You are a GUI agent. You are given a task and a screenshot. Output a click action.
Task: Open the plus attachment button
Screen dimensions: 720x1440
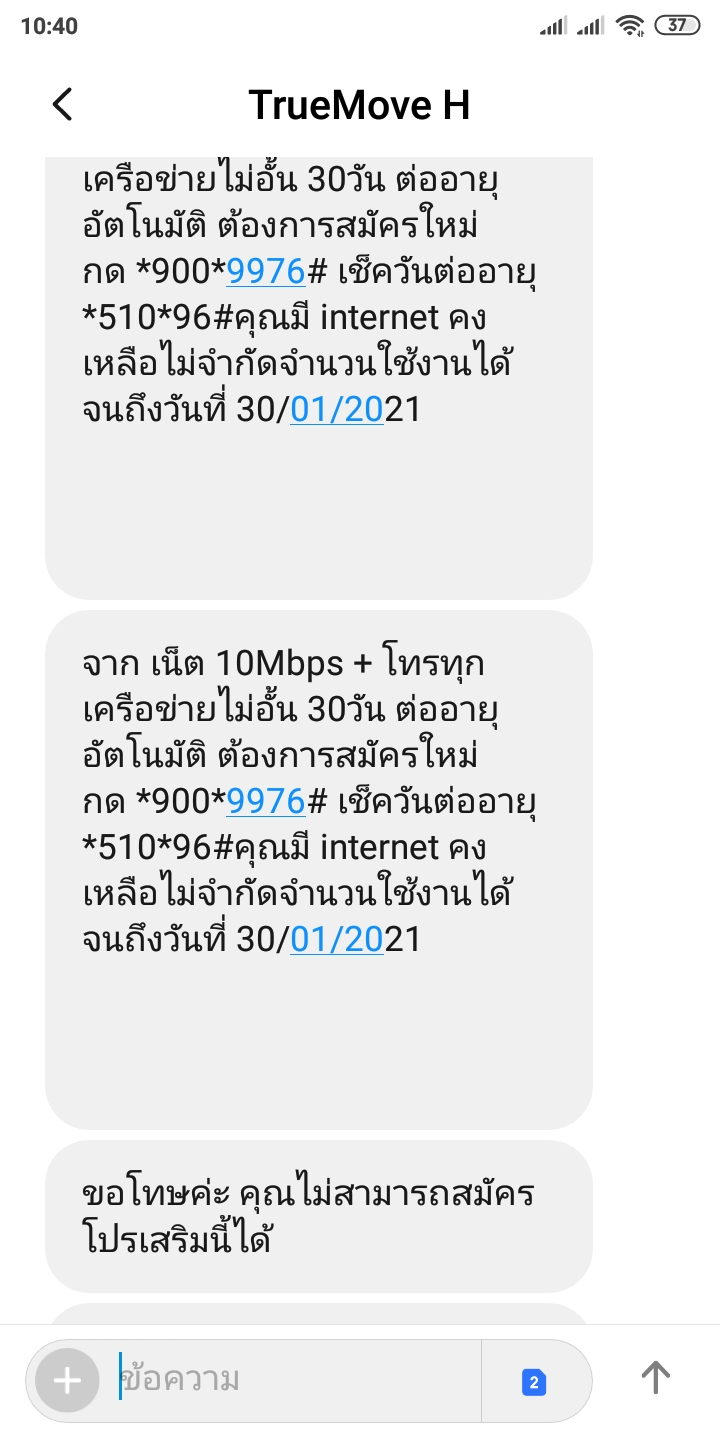(x=67, y=1381)
